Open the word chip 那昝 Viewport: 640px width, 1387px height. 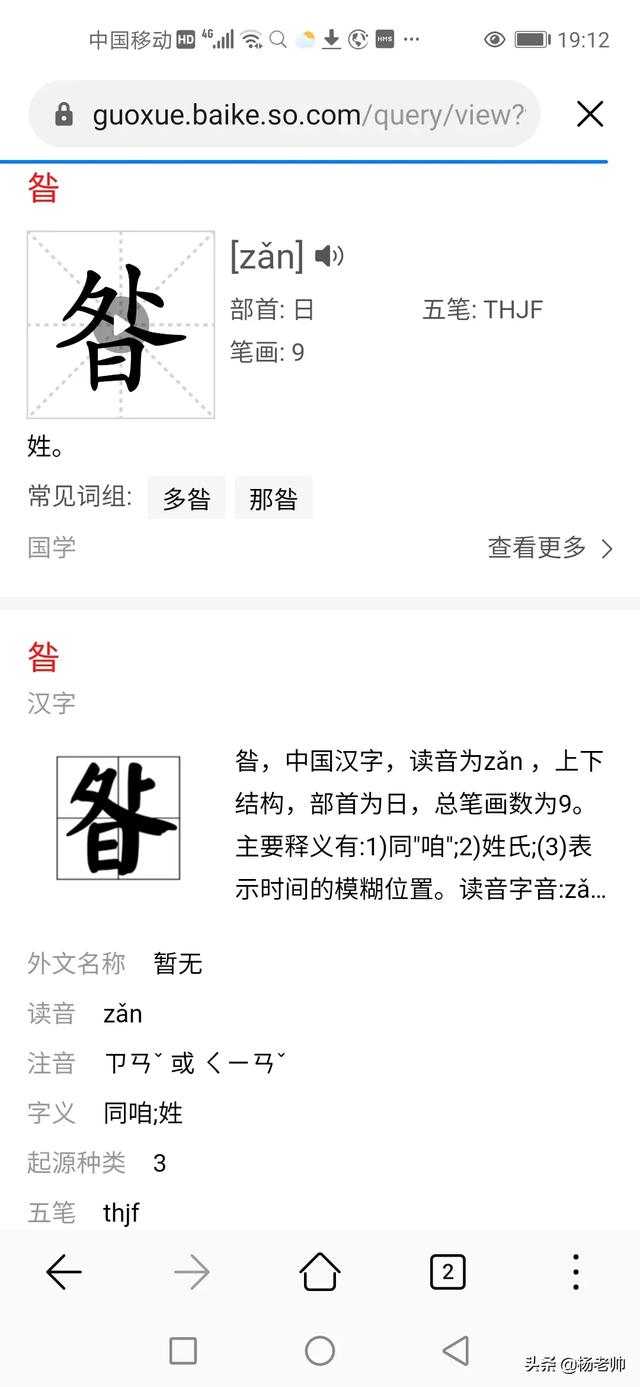click(273, 498)
